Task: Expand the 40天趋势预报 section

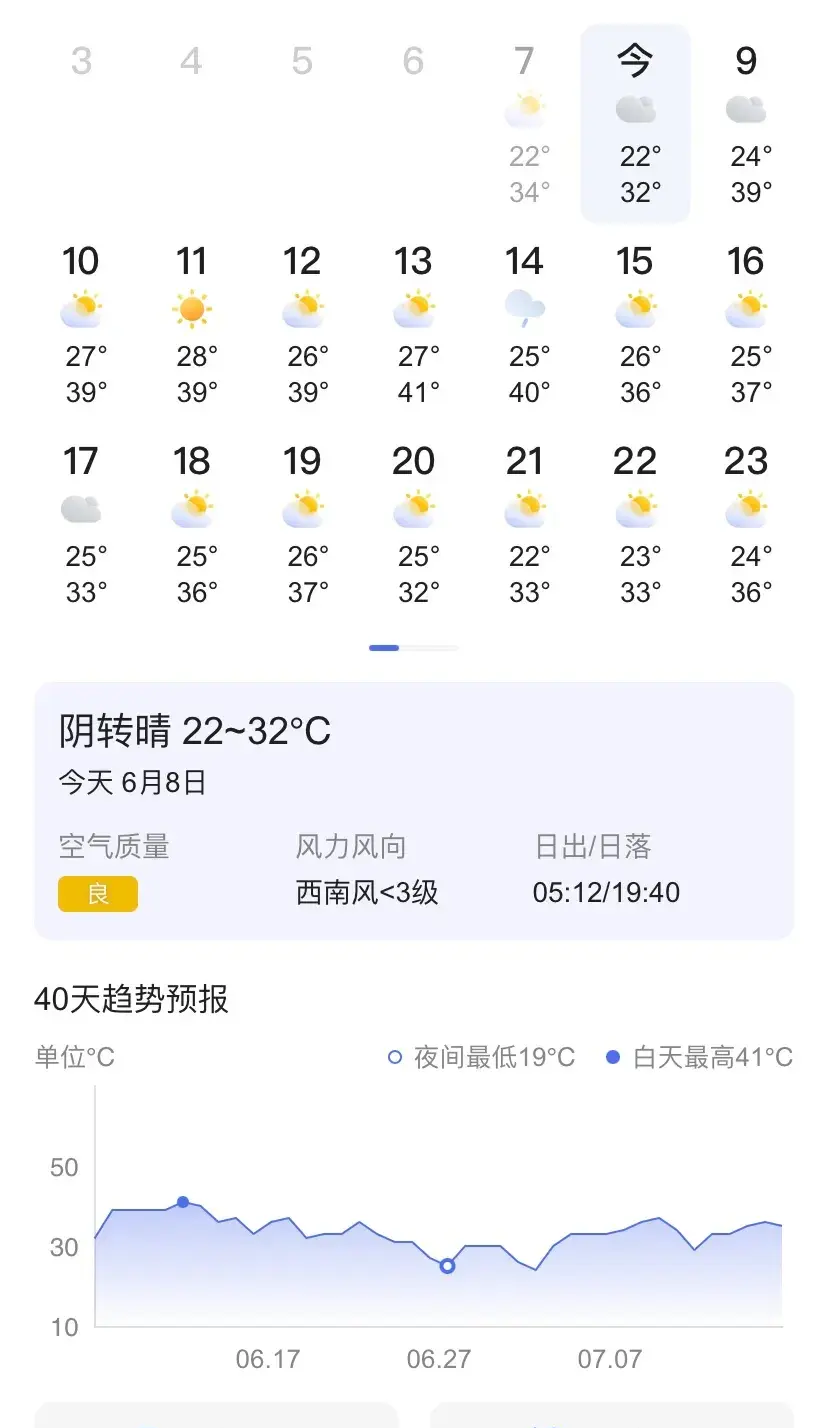Action: coord(130,1000)
